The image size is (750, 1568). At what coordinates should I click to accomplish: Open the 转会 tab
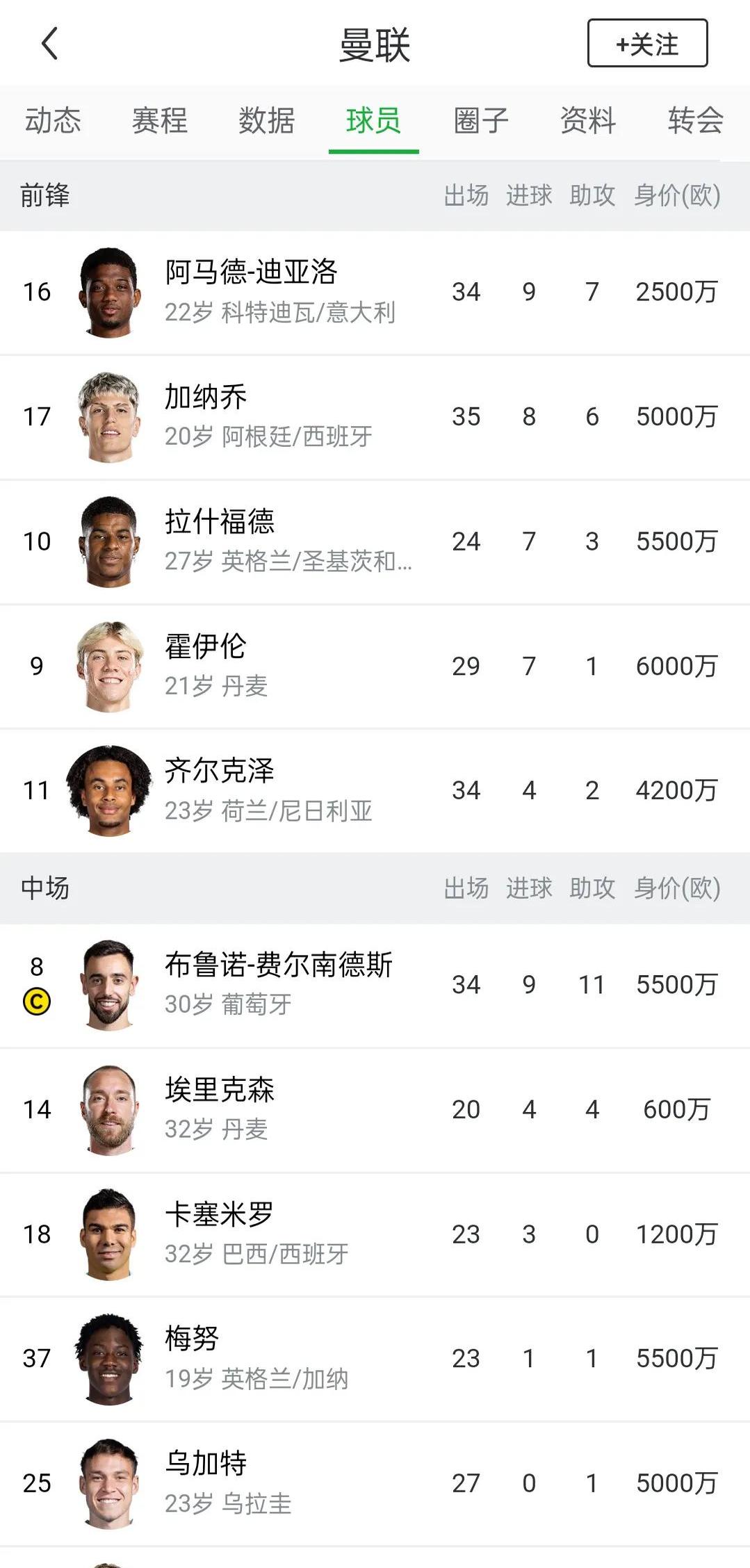[695, 120]
